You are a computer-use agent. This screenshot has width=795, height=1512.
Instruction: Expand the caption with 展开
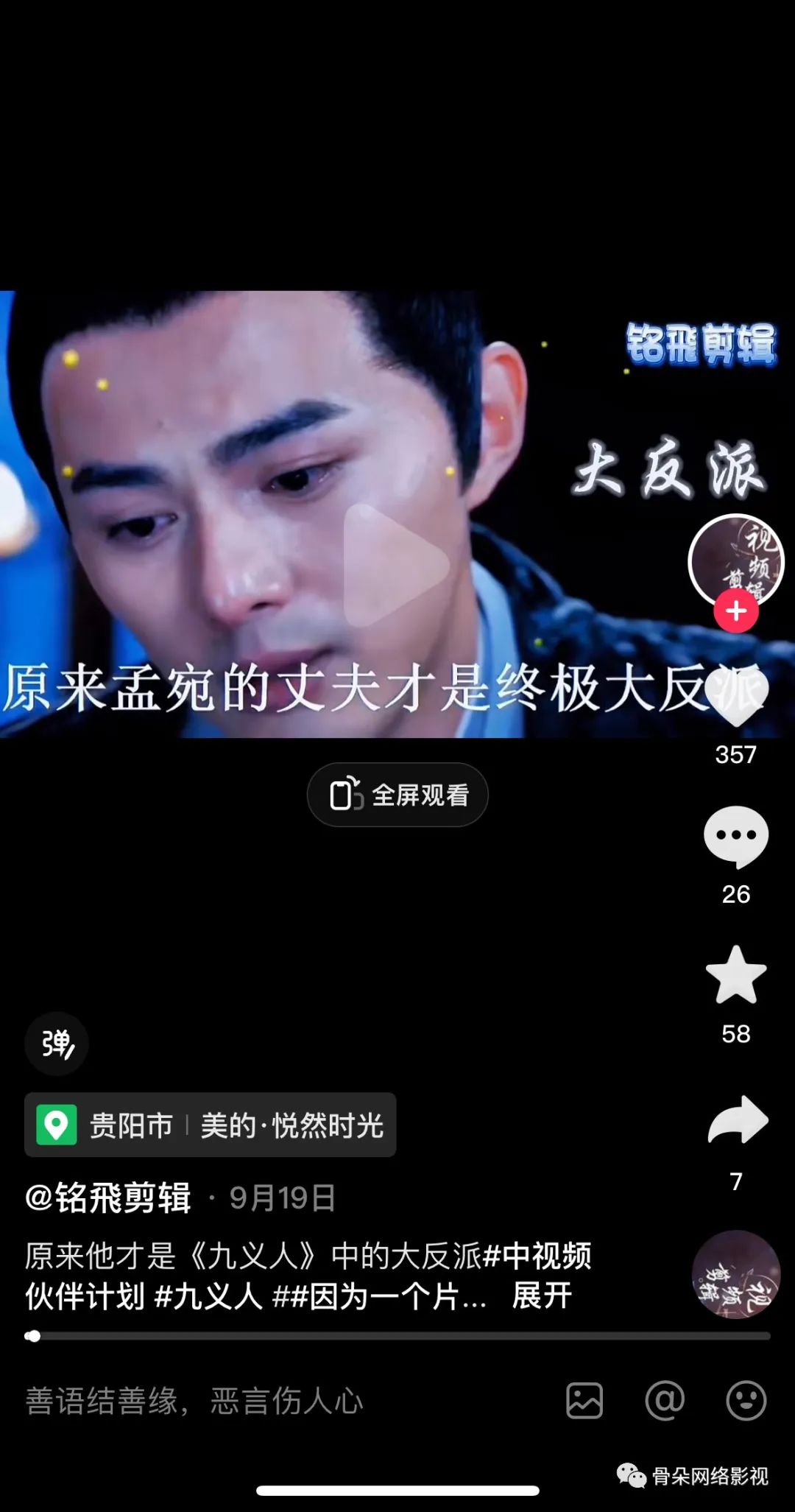(542, 1296)
